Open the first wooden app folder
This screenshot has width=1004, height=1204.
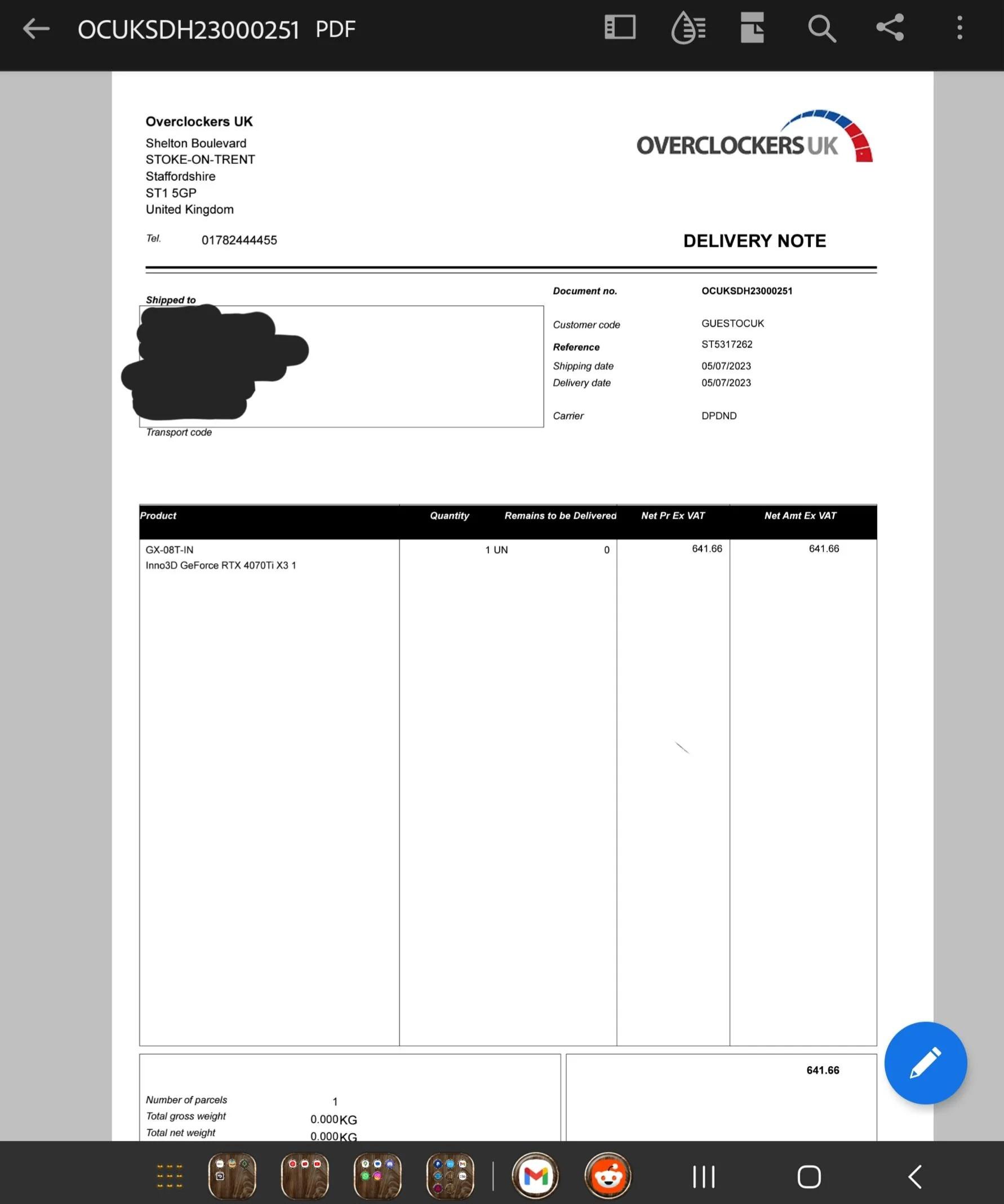tap(232, 1176)
